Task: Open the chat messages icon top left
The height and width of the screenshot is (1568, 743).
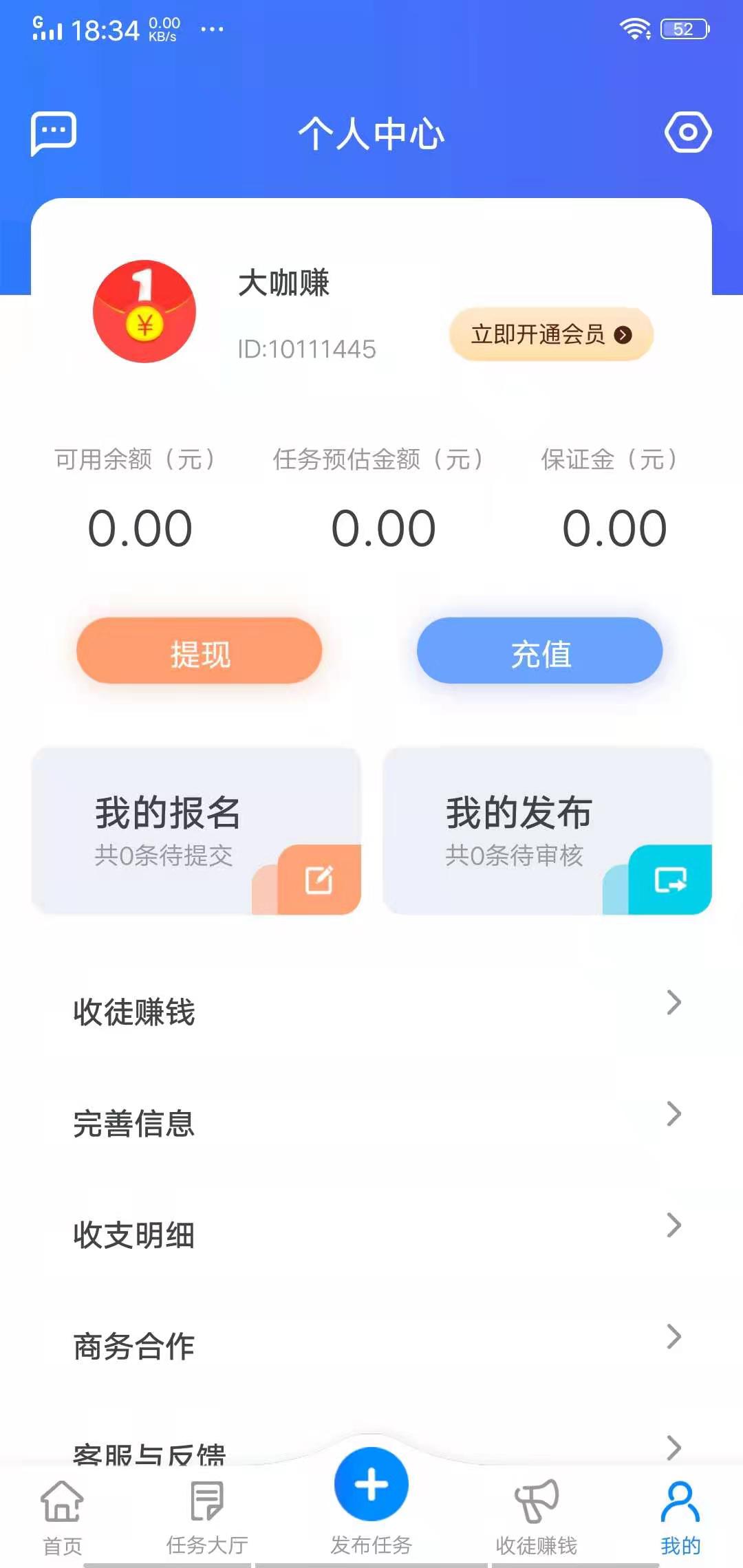Action: (x=52, y=133)
